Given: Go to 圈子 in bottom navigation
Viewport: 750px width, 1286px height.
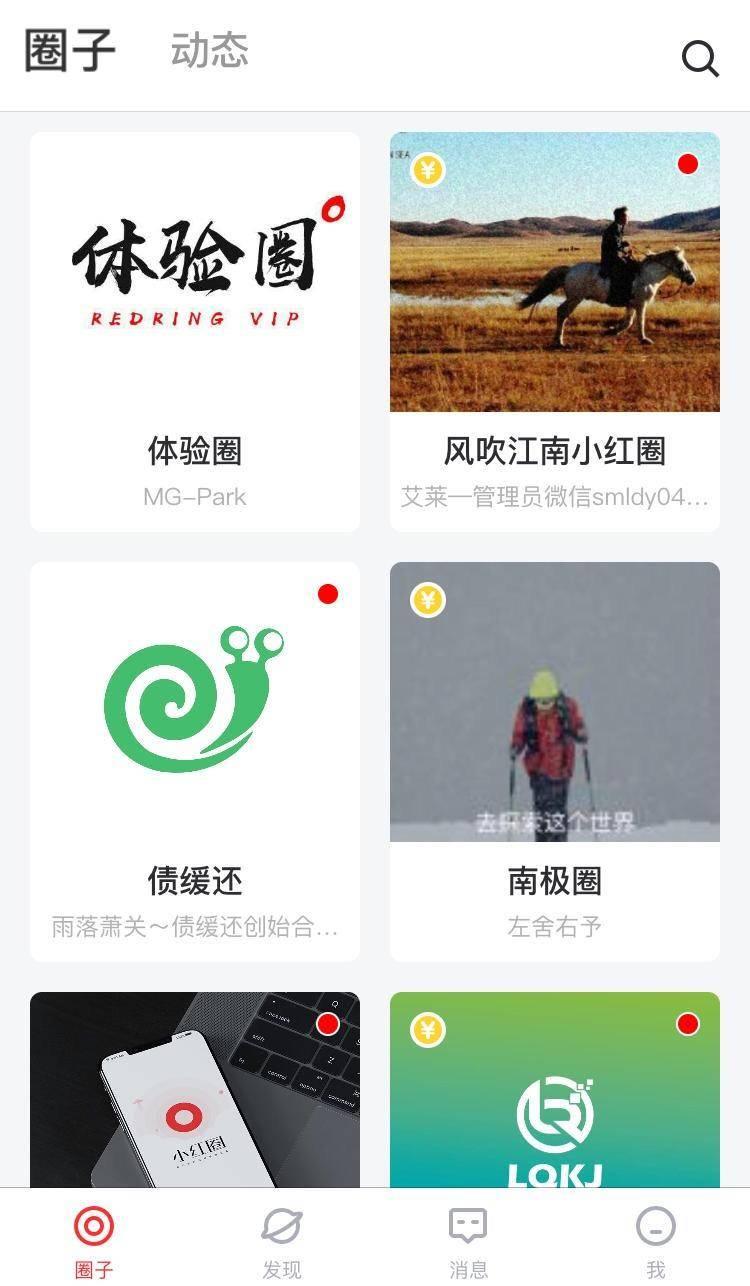Looking at the screenshot, I should coord(94,1240).
